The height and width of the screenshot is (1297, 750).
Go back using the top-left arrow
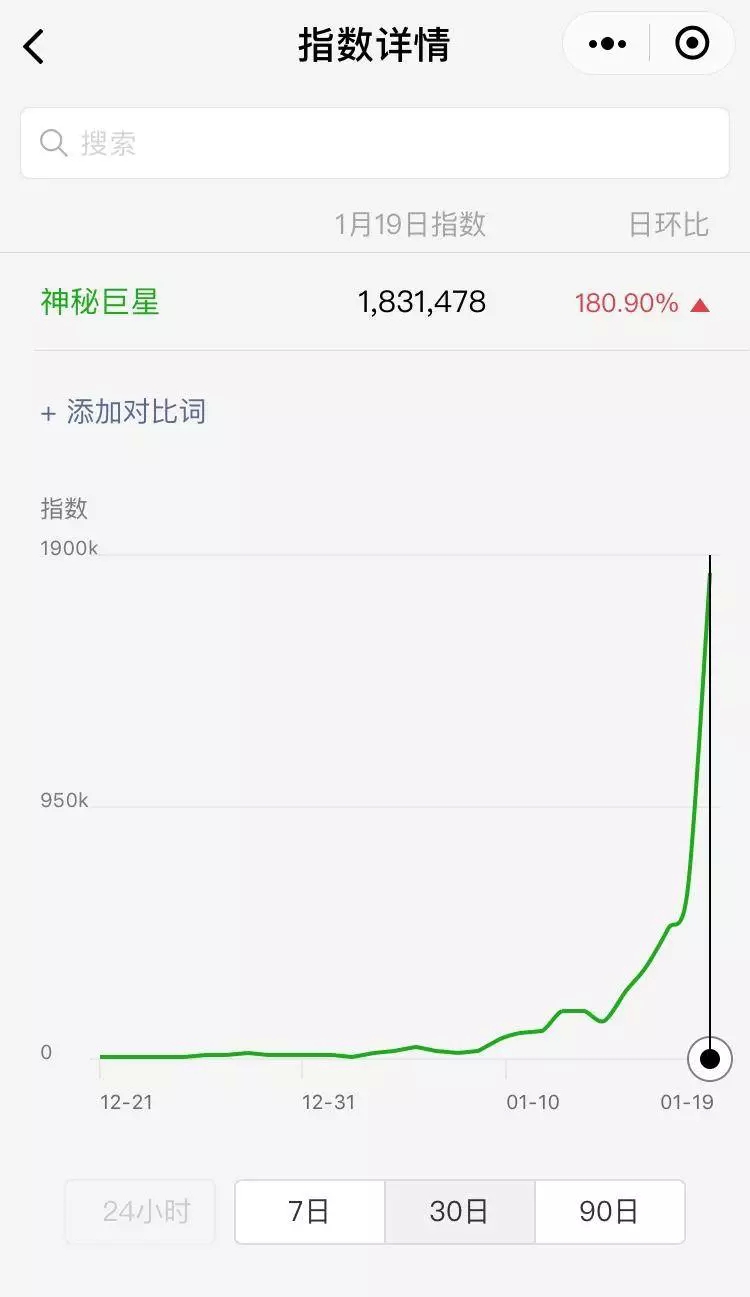[x=34, y=46]
